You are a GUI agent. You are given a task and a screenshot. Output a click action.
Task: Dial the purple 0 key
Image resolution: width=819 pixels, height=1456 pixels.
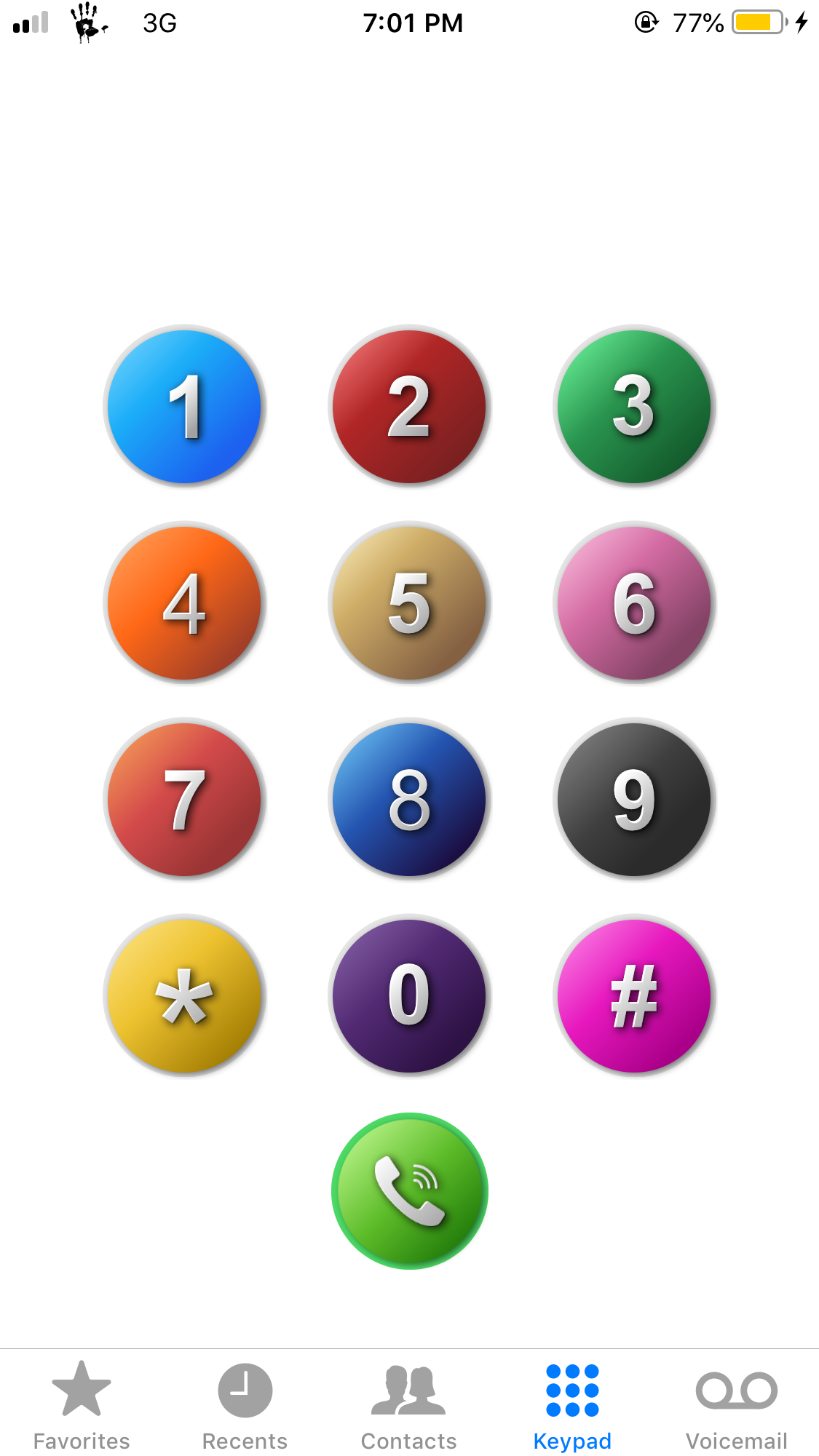coord(409,996)
